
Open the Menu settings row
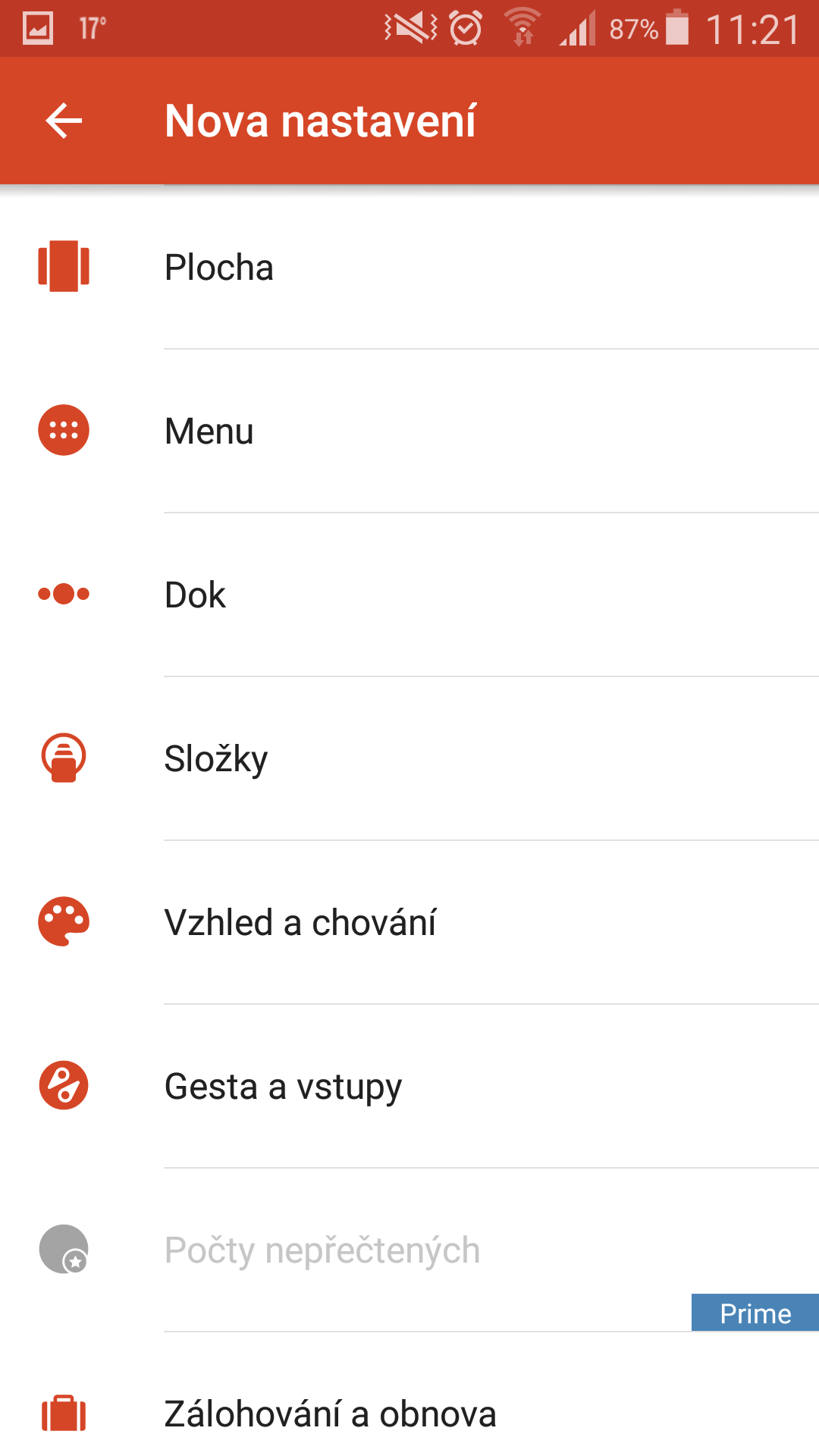(x=409, y=431)
